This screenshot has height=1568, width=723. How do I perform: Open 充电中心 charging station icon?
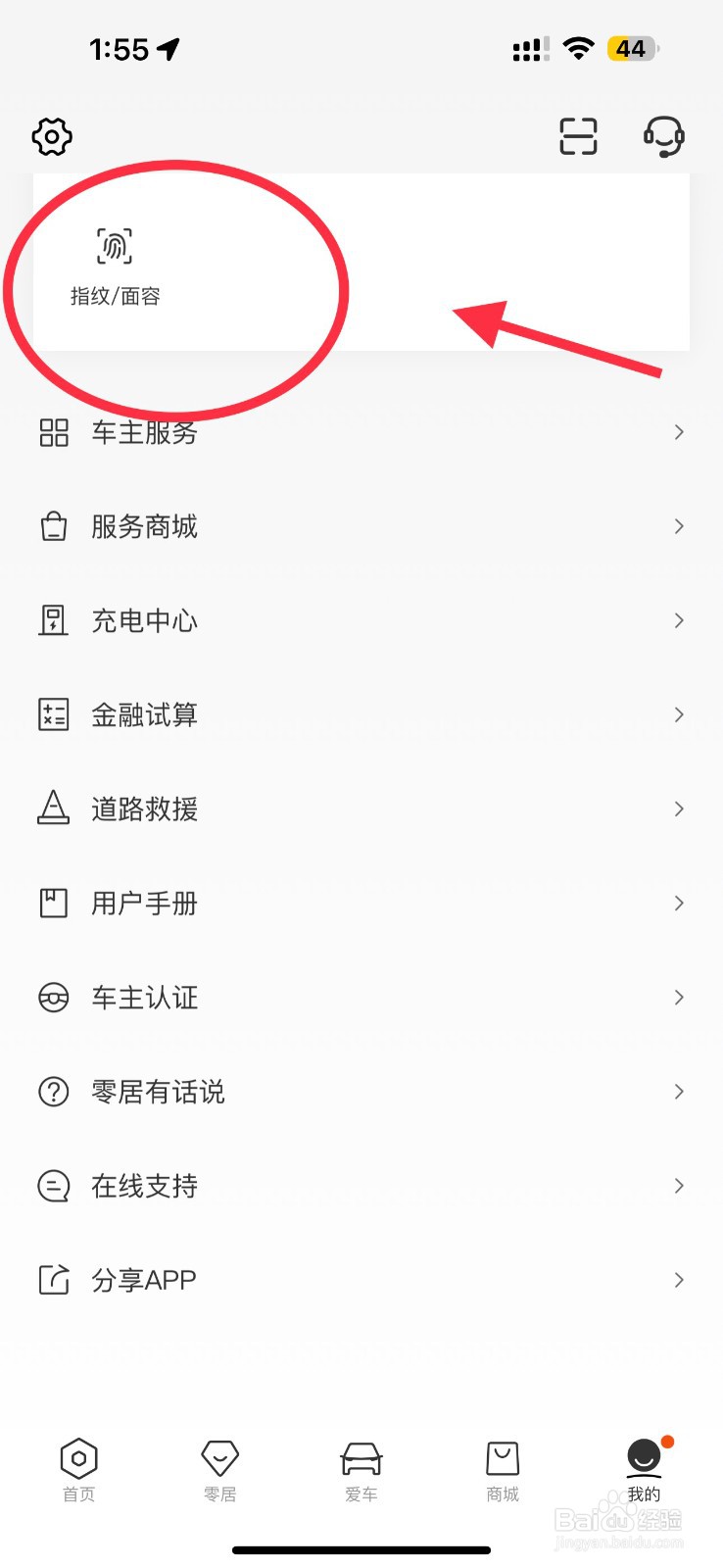(x=53, y=620)
